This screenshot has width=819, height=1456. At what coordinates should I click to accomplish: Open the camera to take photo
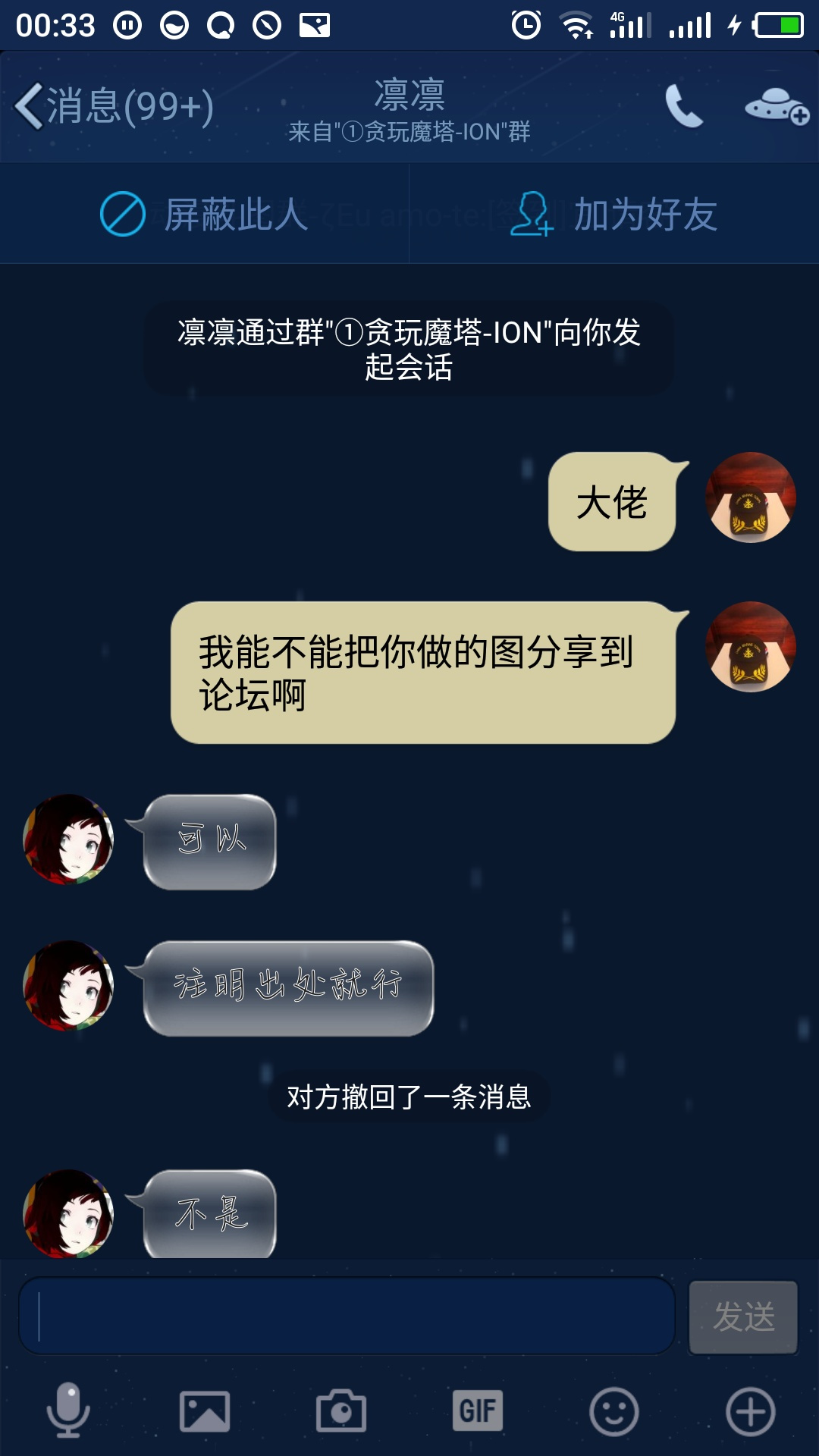[341, 1411]
